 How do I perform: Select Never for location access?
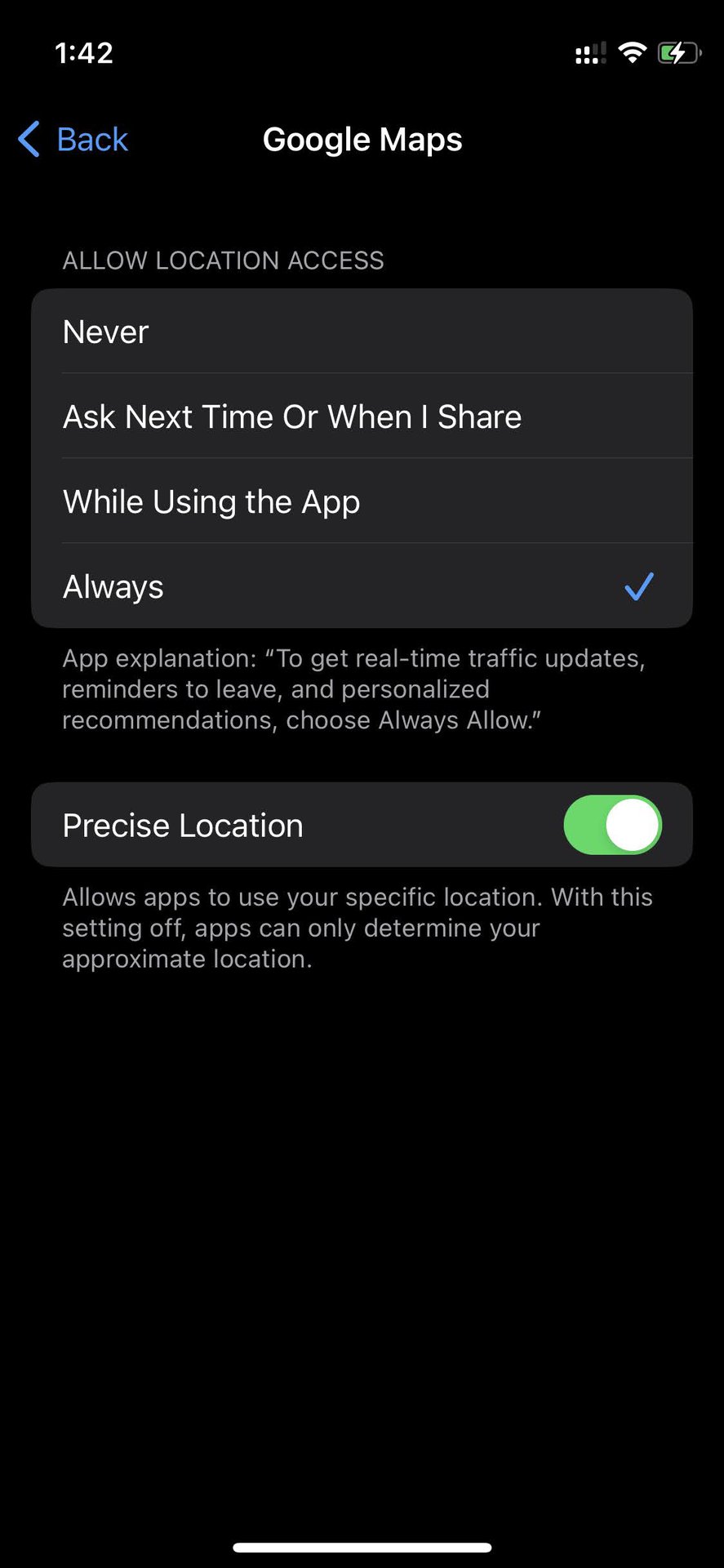tap(361, 332)
